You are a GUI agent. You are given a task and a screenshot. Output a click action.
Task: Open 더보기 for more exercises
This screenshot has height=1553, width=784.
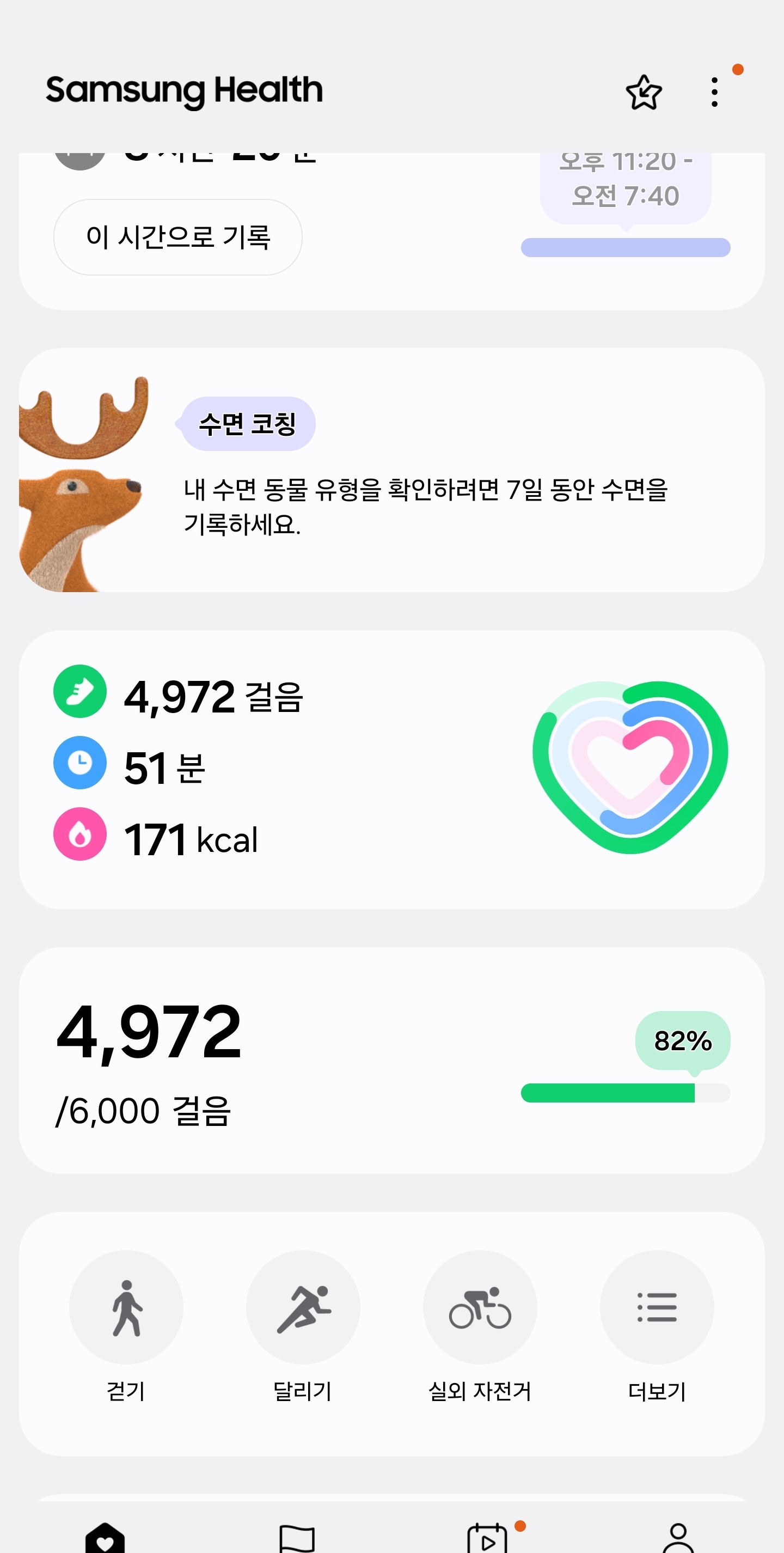point(656,1307)
